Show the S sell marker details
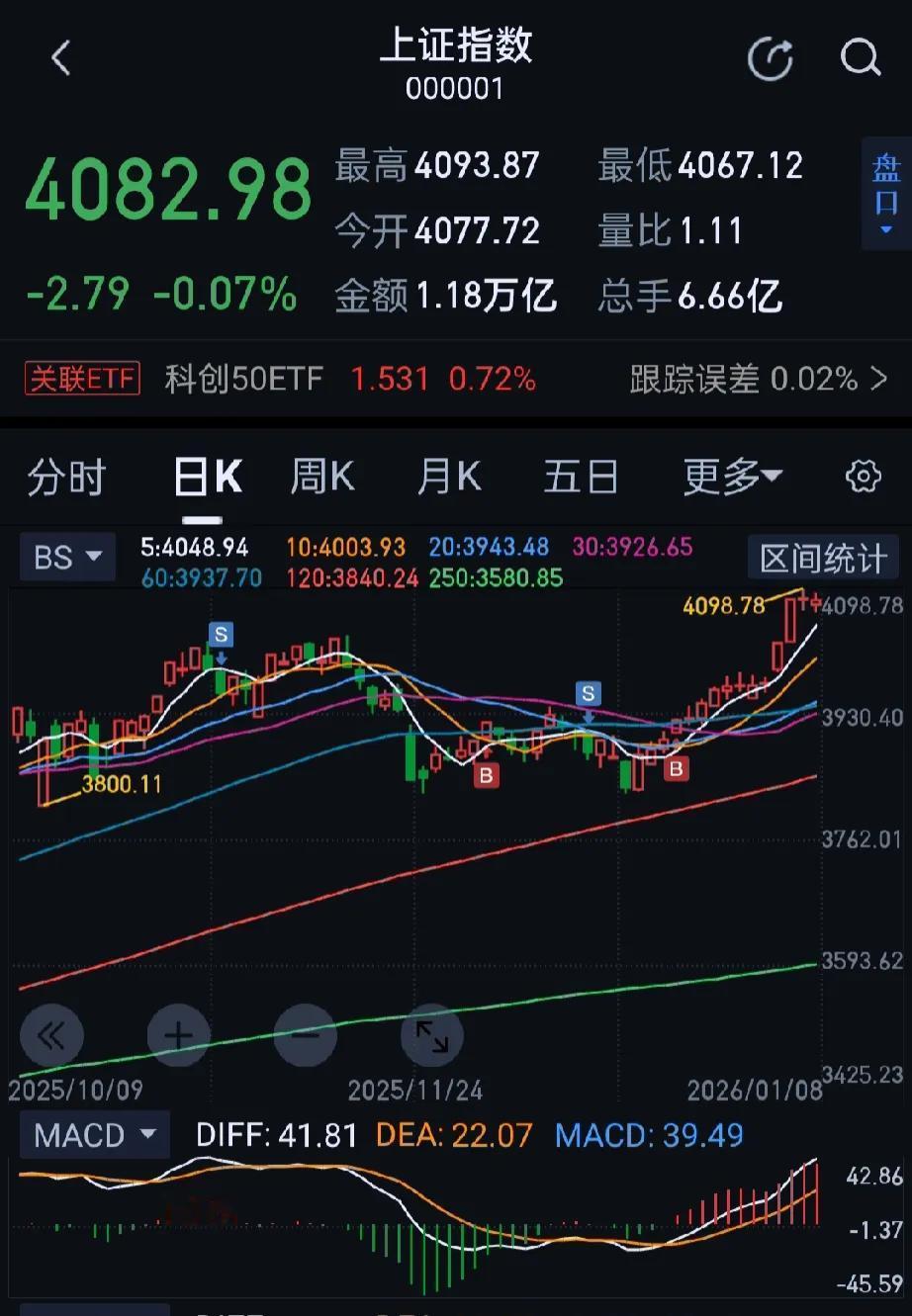The width and height of the screenshot is (912, 1316). click(220, 635)
